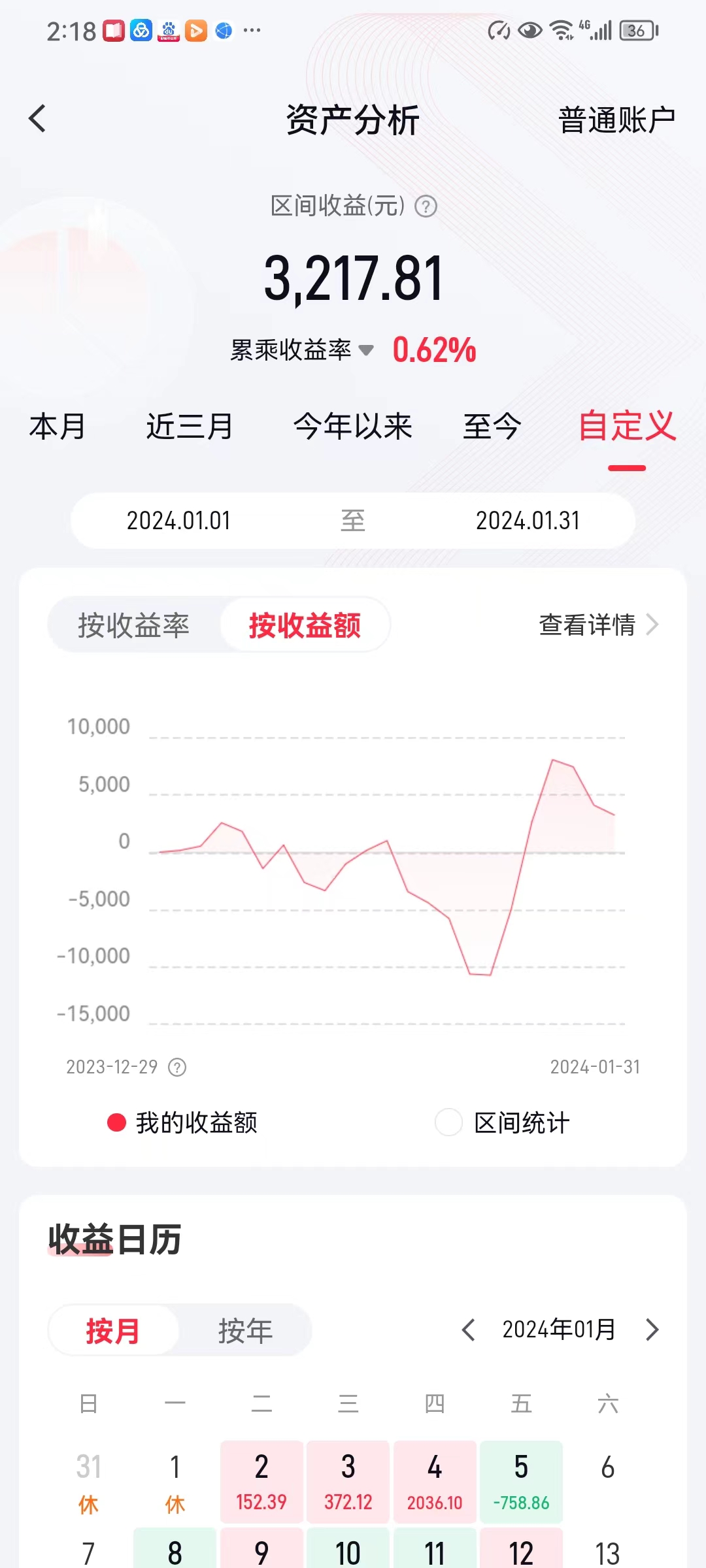This screenshot has width=706, height=1568.
Task: Open 查看详情
Action: (598, 625)
